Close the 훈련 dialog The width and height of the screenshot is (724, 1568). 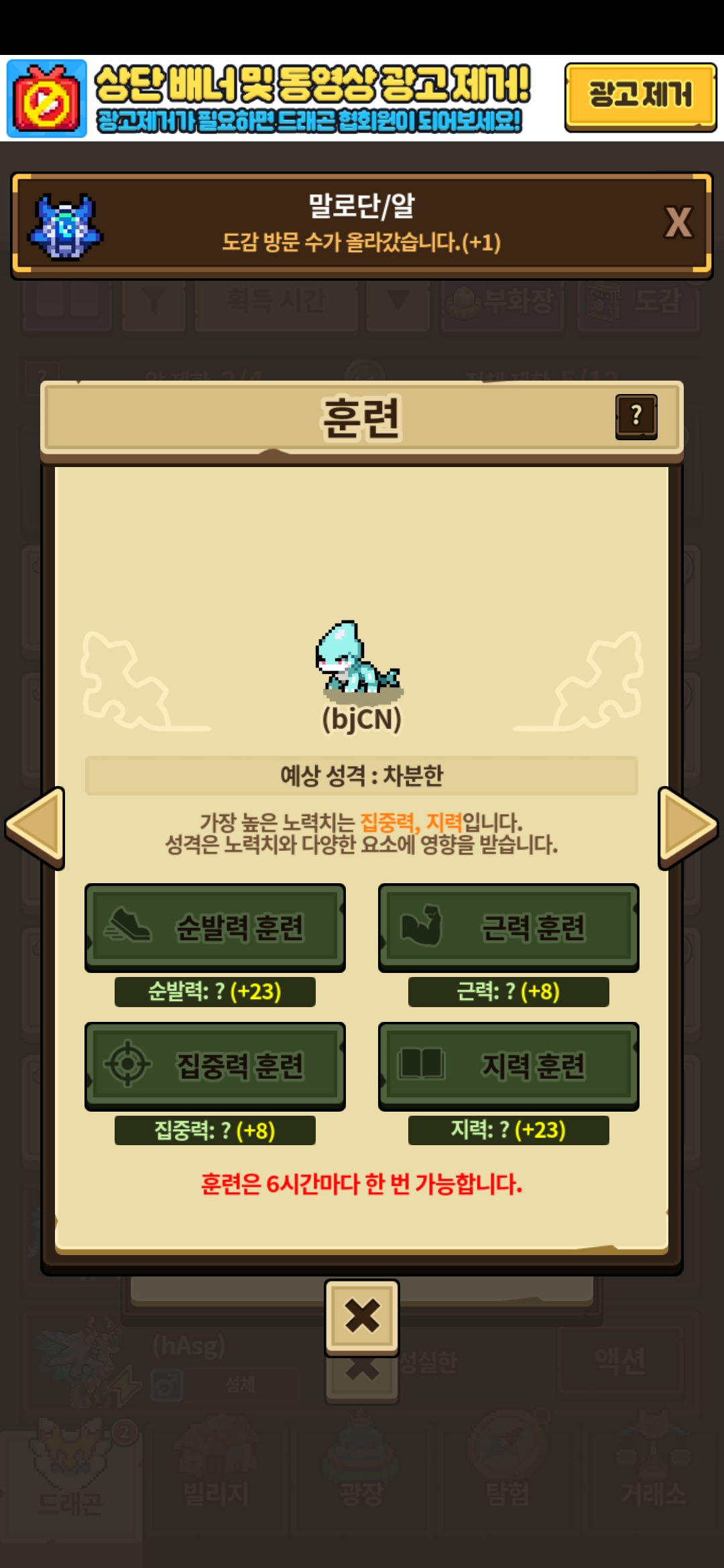click(x=362, y=1316)
